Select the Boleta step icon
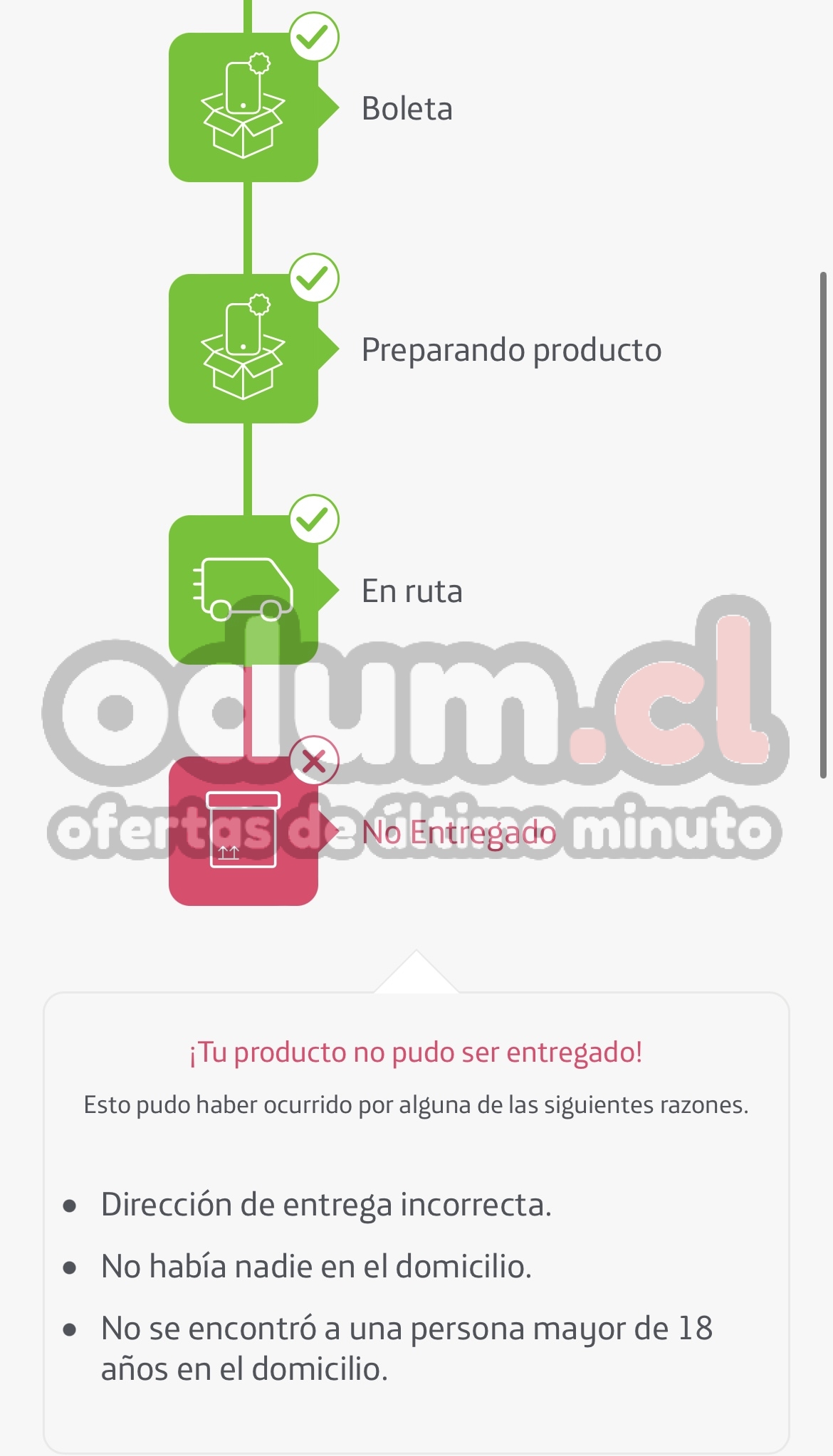Screen dimensions: 833x1456 243,107
